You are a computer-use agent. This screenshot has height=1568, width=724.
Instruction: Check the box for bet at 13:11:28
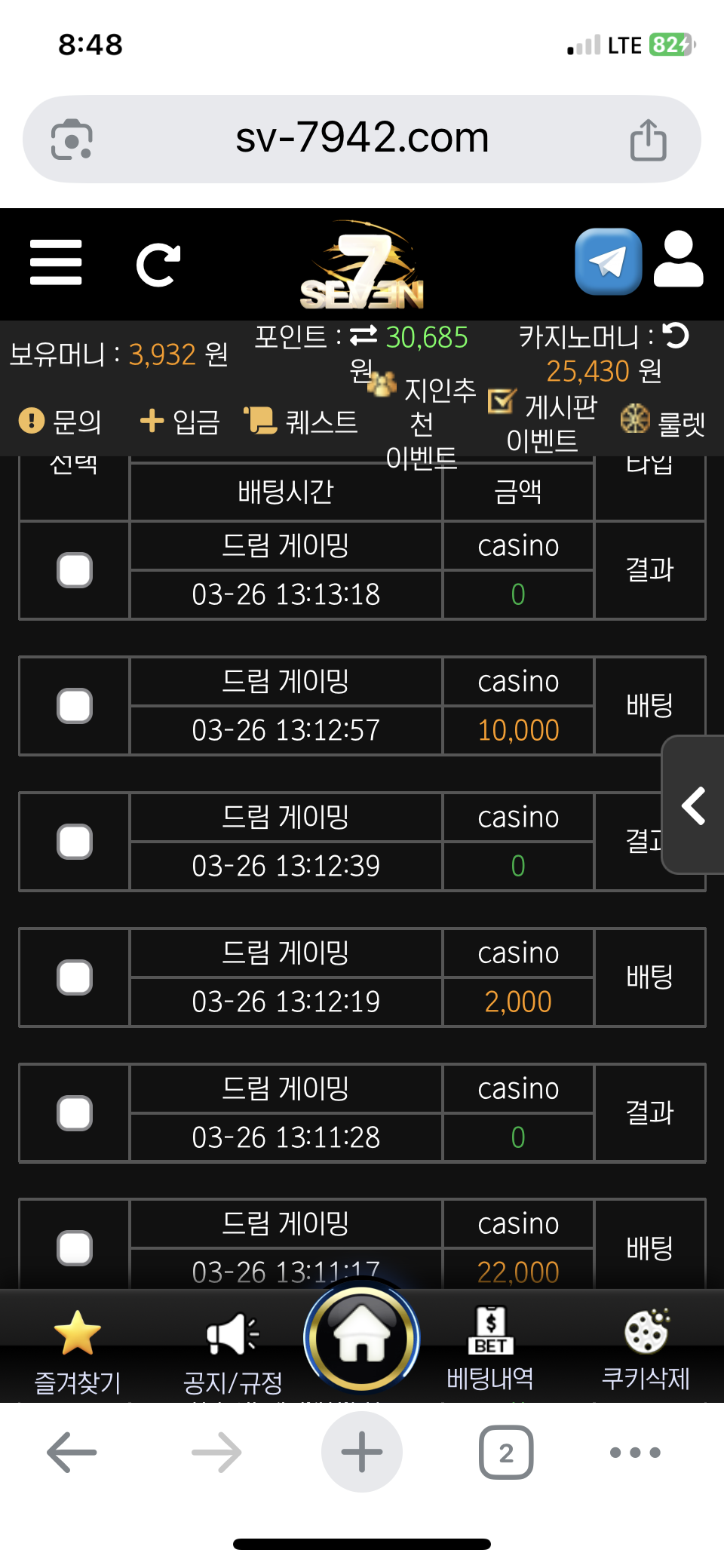click(x=75, y=1113)
